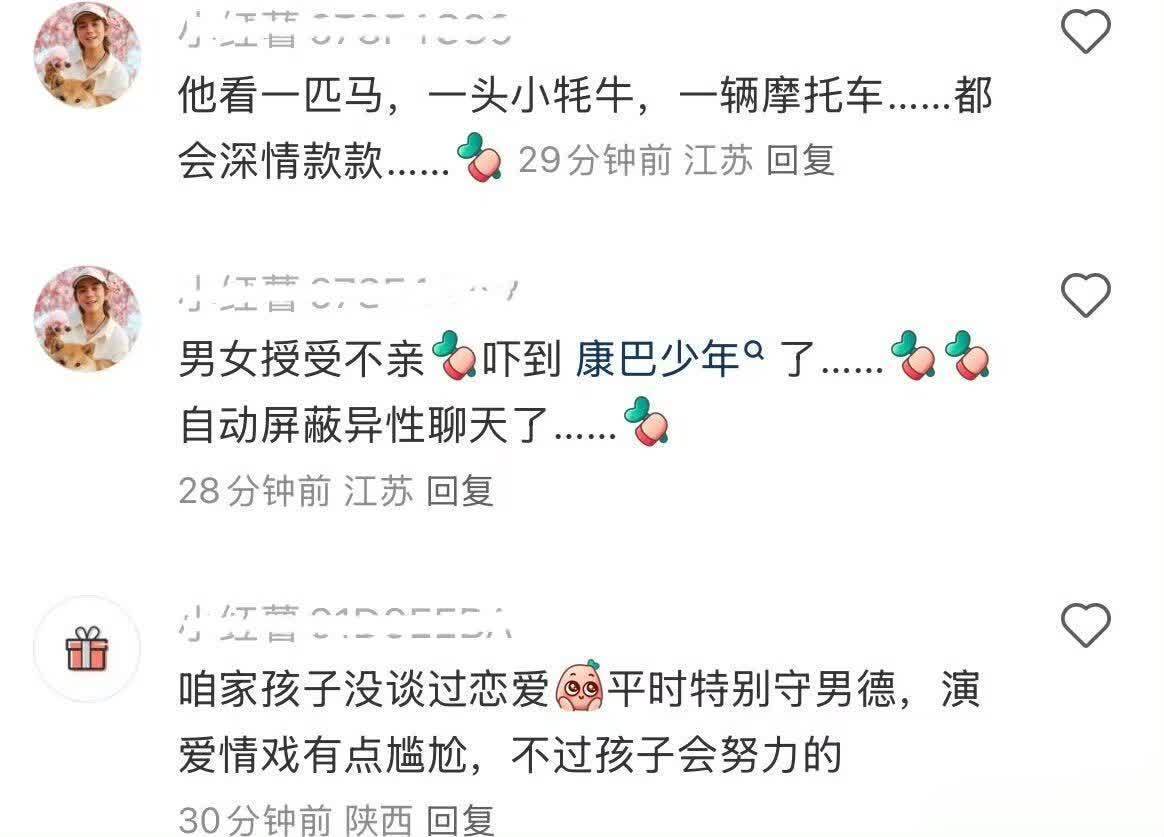Like the comment starting 咱家孩子没谈过恋爱
Screen dimensions: 1164x837
coord(1085,625)
